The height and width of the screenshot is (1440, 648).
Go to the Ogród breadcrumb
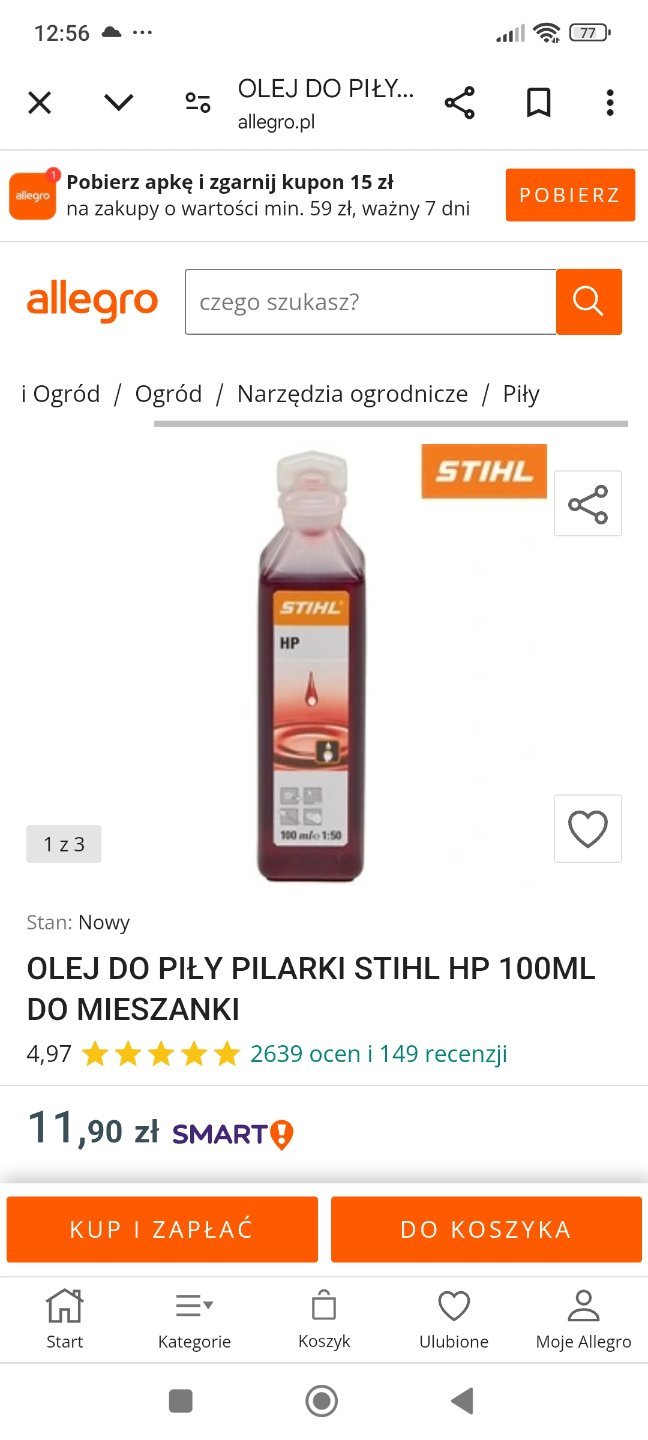coord(168,394)
